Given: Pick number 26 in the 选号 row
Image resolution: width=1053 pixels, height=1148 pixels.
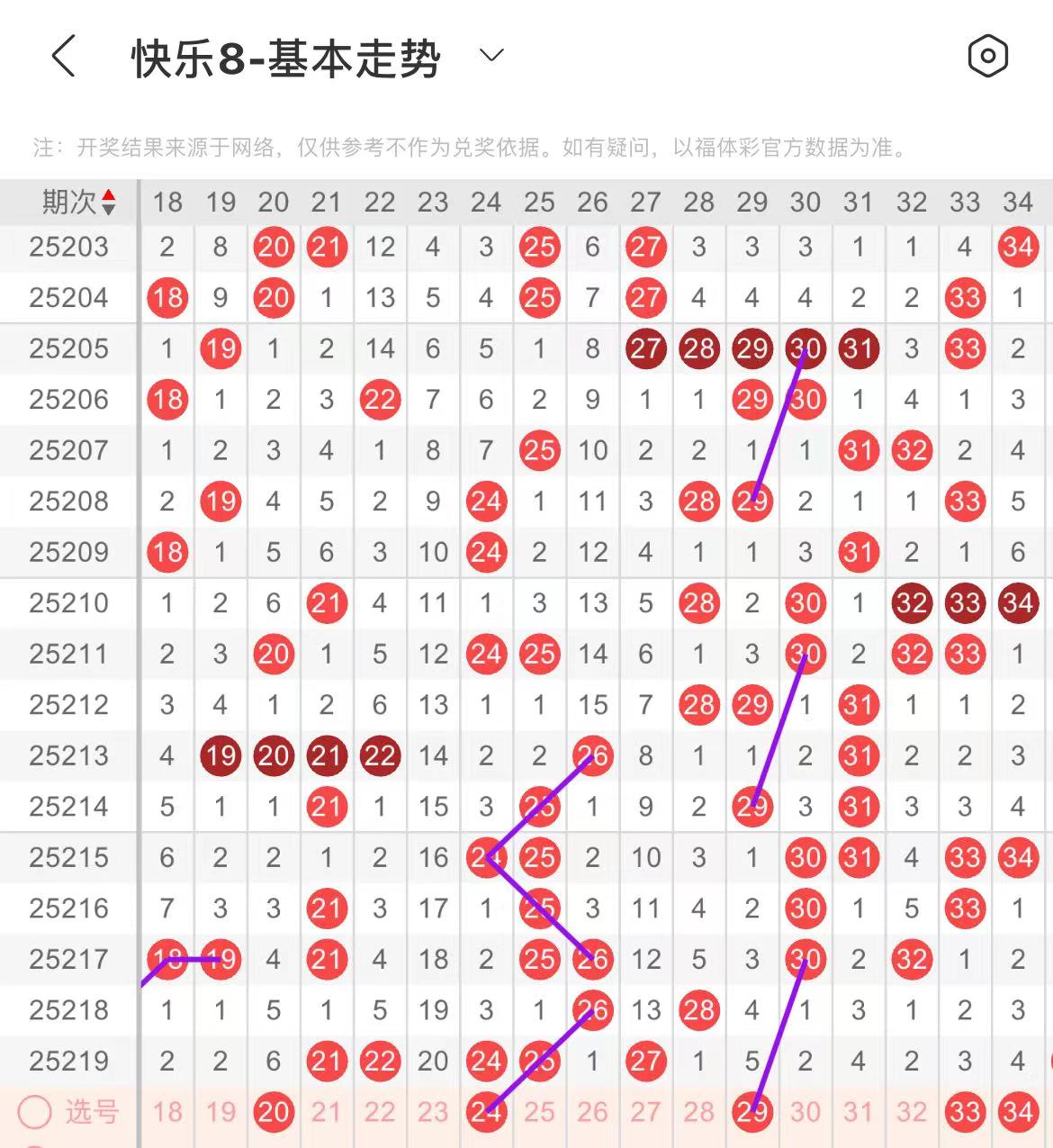Looking at the screenshot, I should pyautogui.click(x=592, y=1112).
